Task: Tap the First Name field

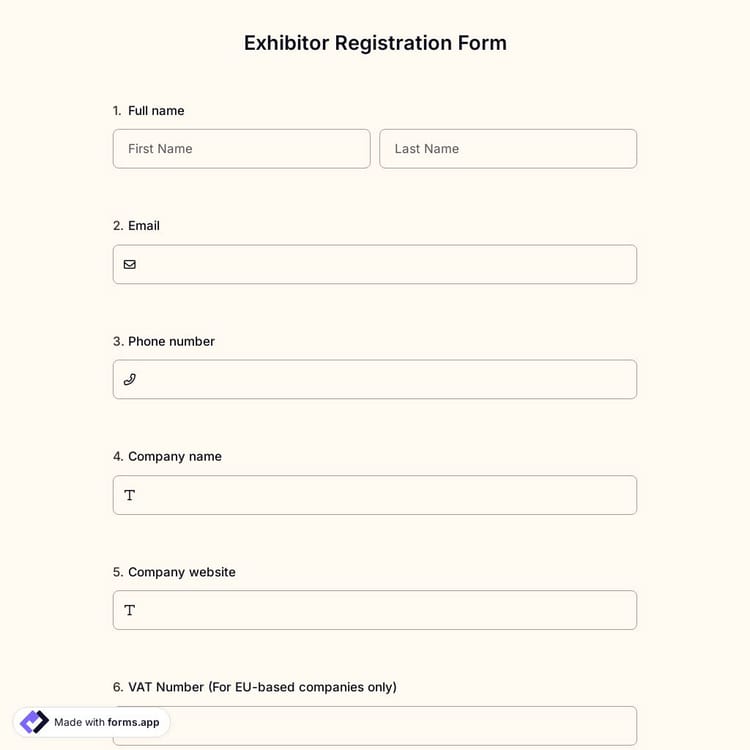Action: [241, 148]
